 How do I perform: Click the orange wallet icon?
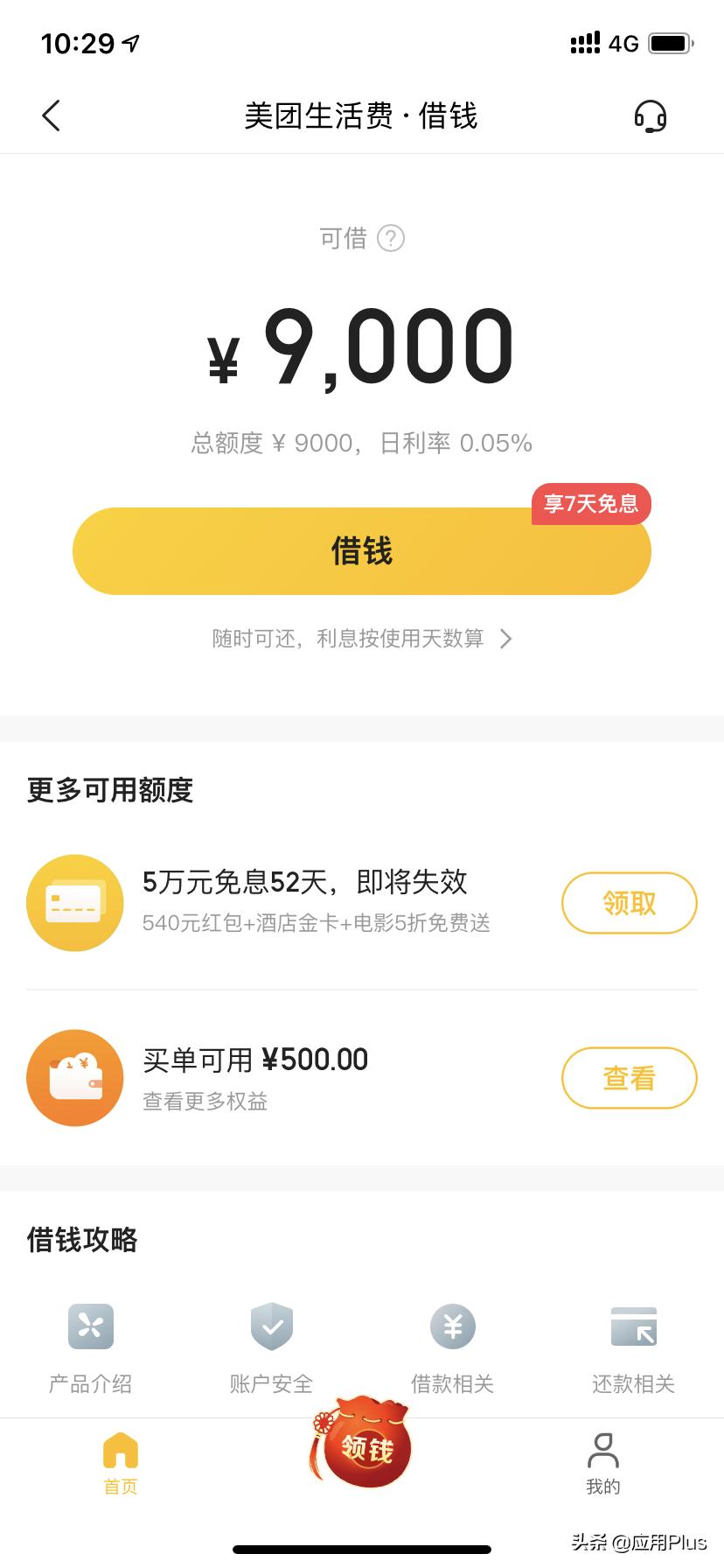[x=74, y=1078]
